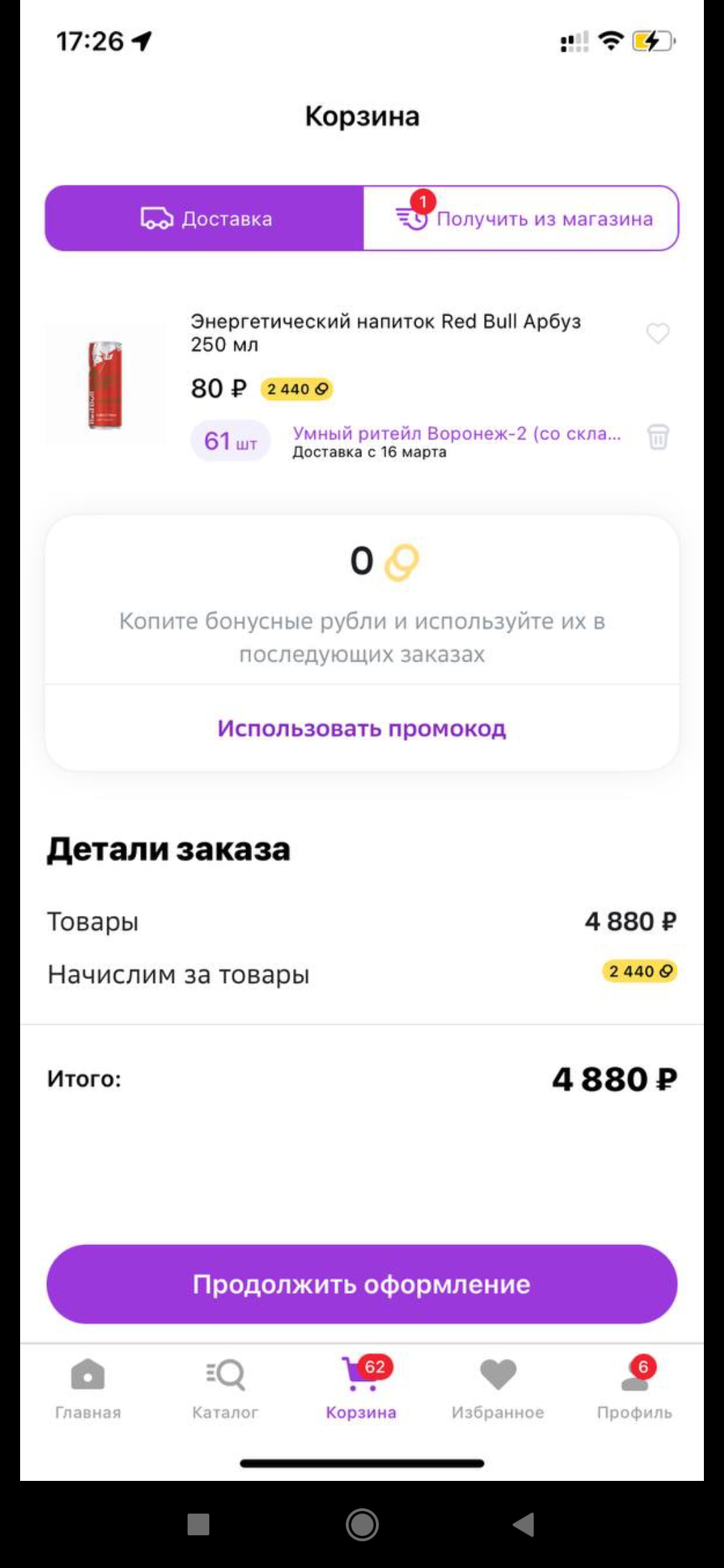Switch to the Доставка delivery option
Viewport: 724px width, 1568px height.
[204, 218]
